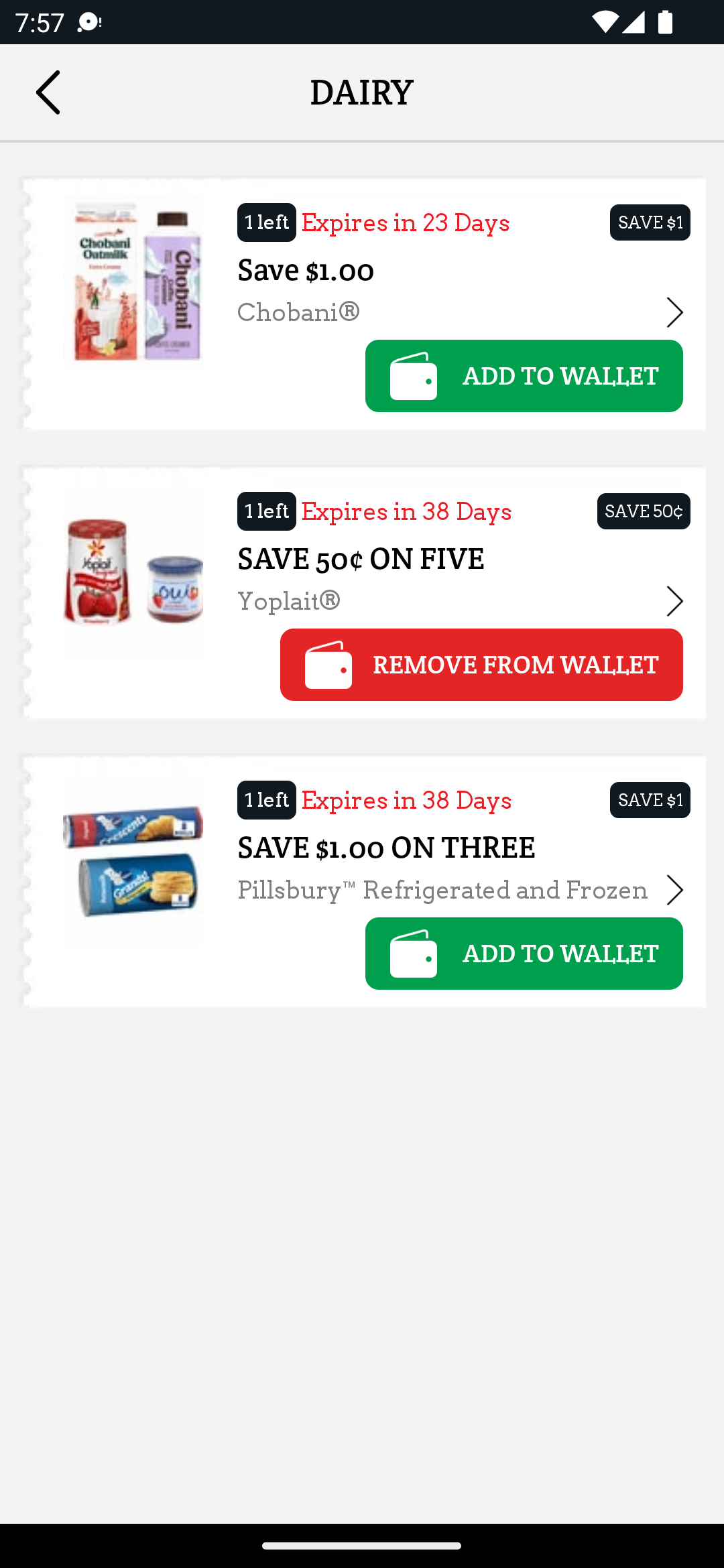Viewport: 724px width, 1568px height.
Task: Open Chobani coupon details chevron
Action: point(674,312)
